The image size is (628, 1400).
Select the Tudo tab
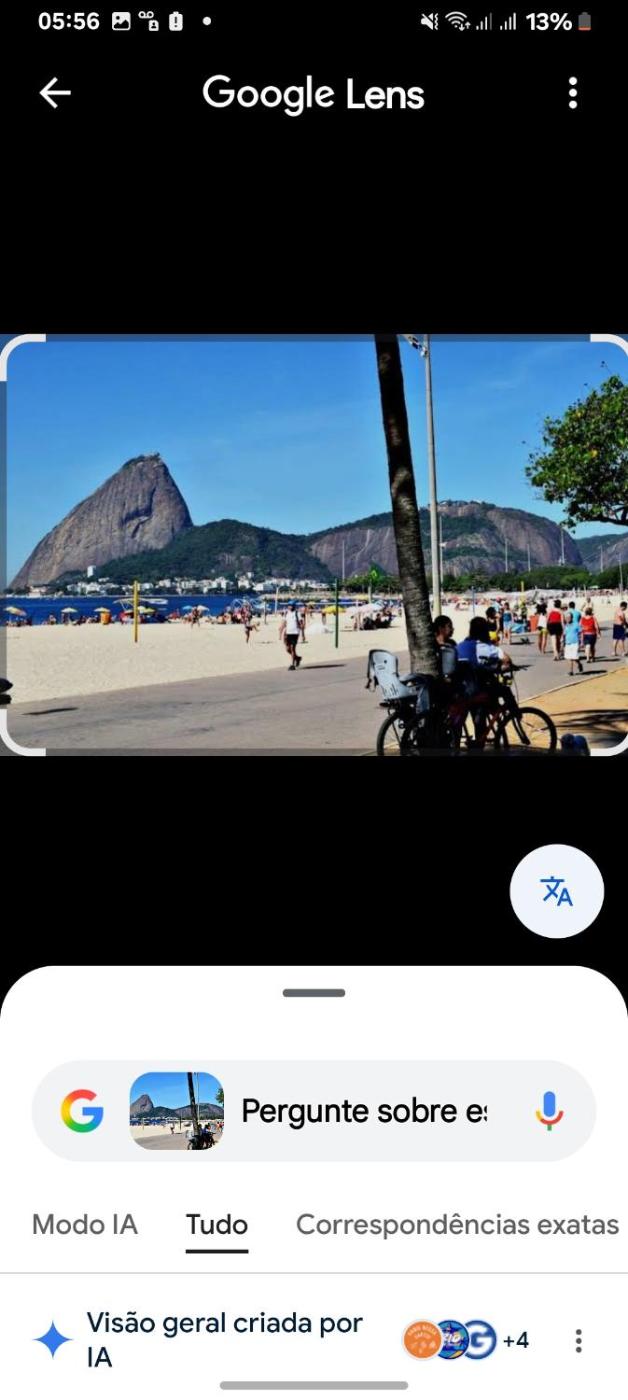pos(217,1225)
